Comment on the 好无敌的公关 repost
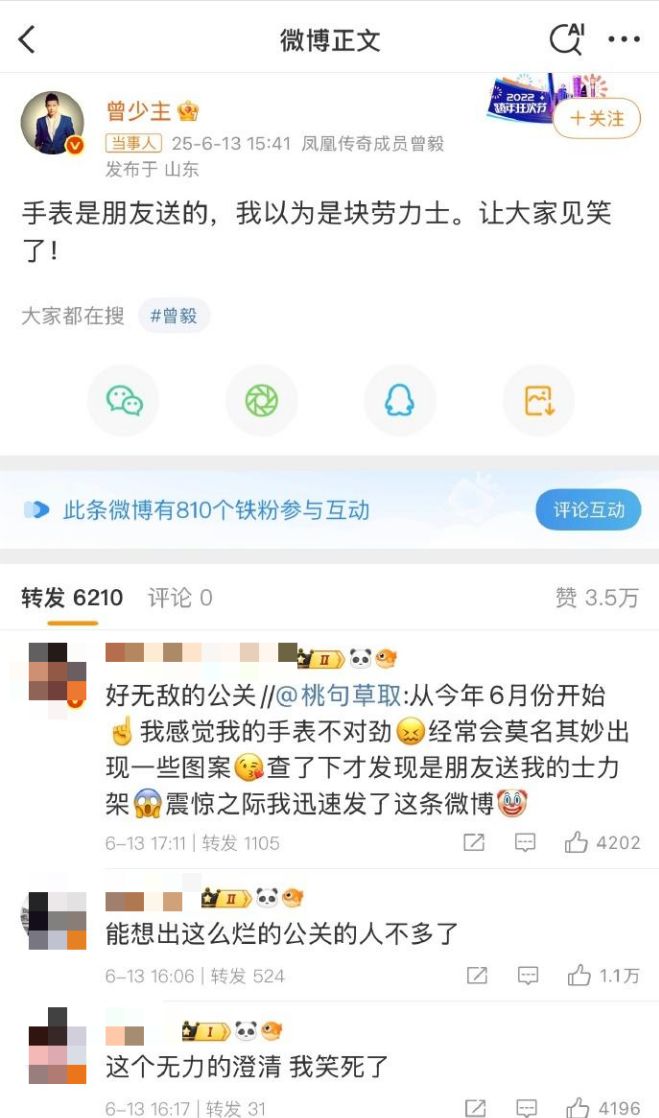Screen dimensions: 659x1118 tap(526, 843)
